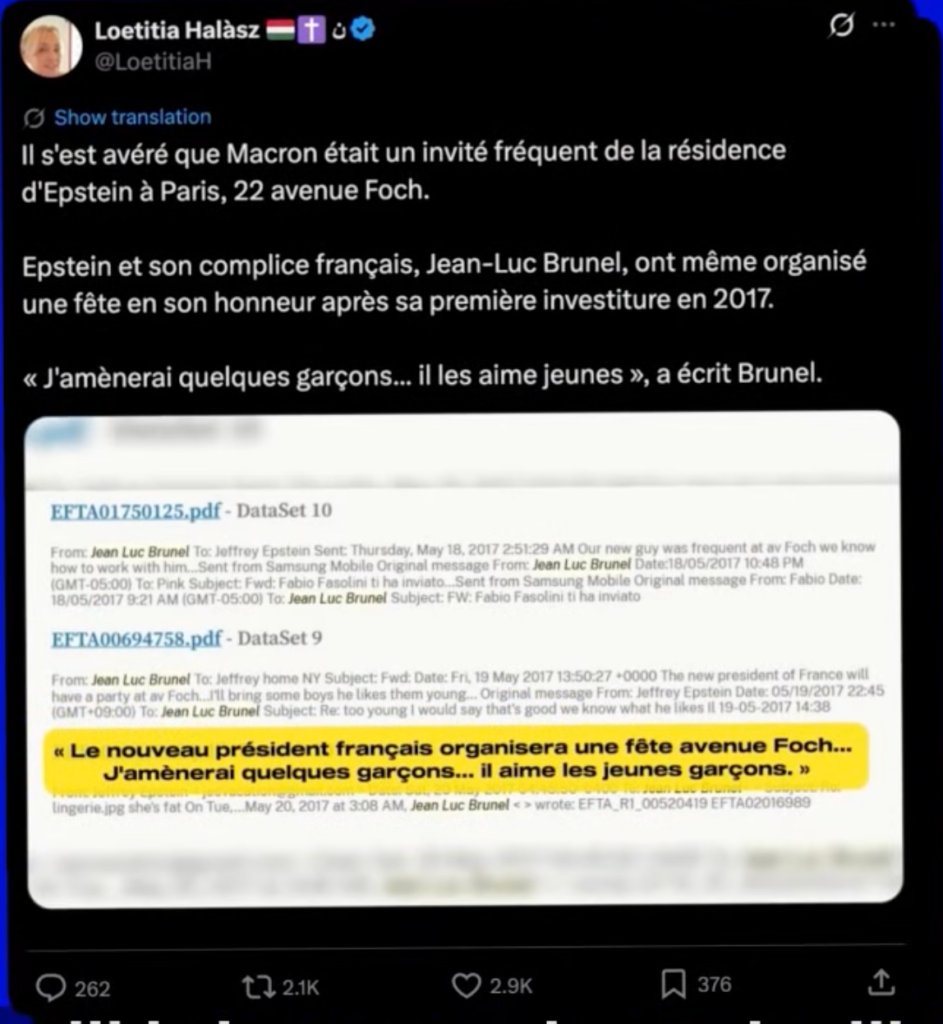
Task: Share the post
Action: 880,984
